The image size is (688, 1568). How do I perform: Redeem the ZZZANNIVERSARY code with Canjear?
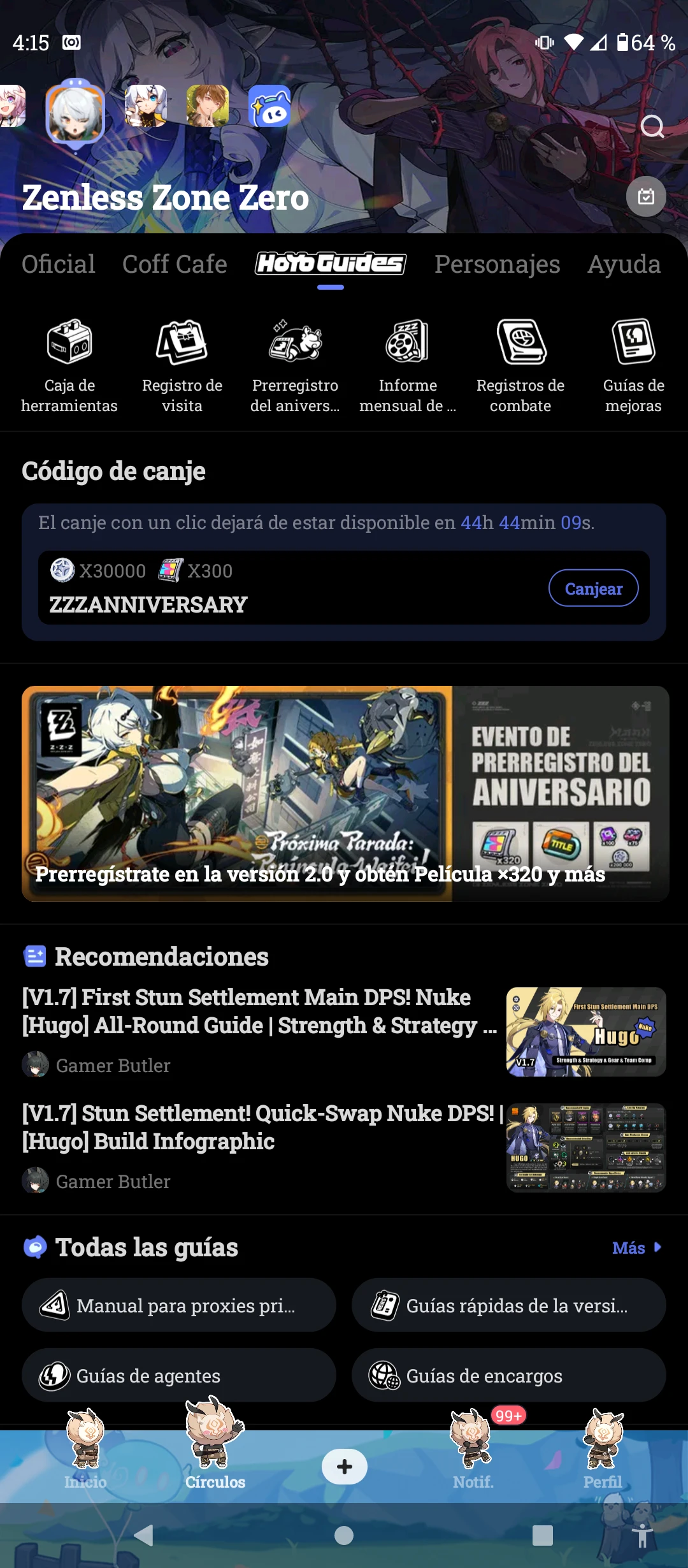(593, 588)
